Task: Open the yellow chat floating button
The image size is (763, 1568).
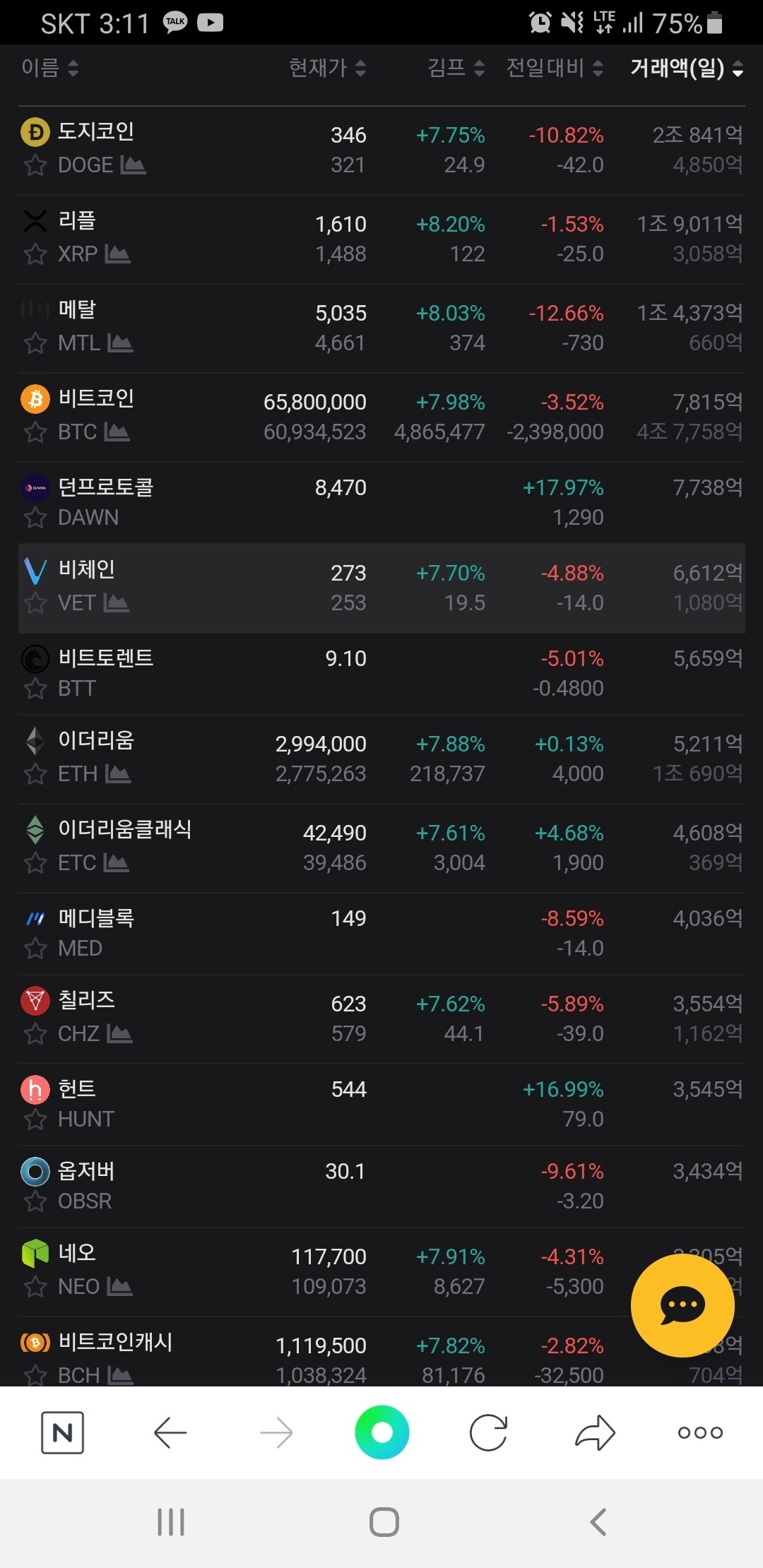Action: [682, 1305]
